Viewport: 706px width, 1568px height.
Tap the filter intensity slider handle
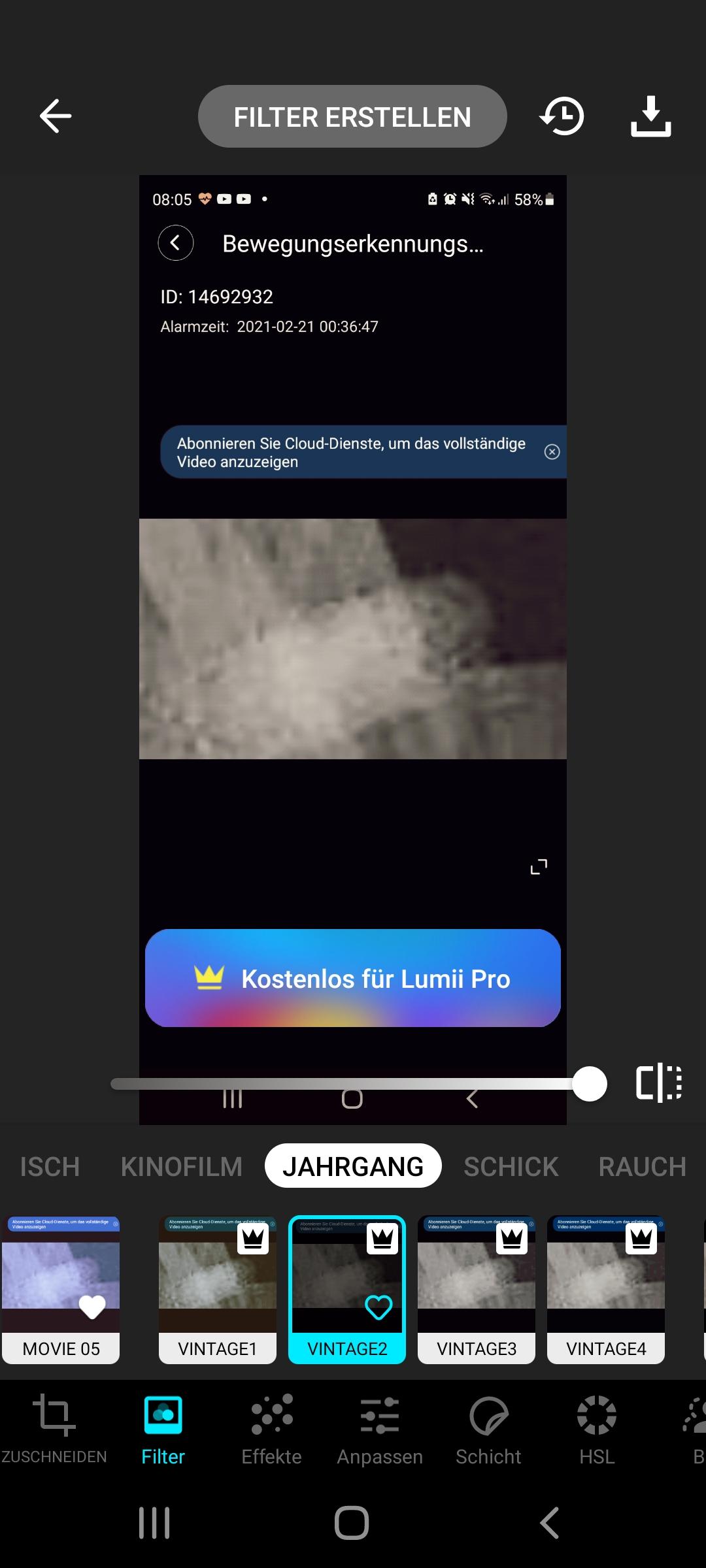(x=590, y=1084)
